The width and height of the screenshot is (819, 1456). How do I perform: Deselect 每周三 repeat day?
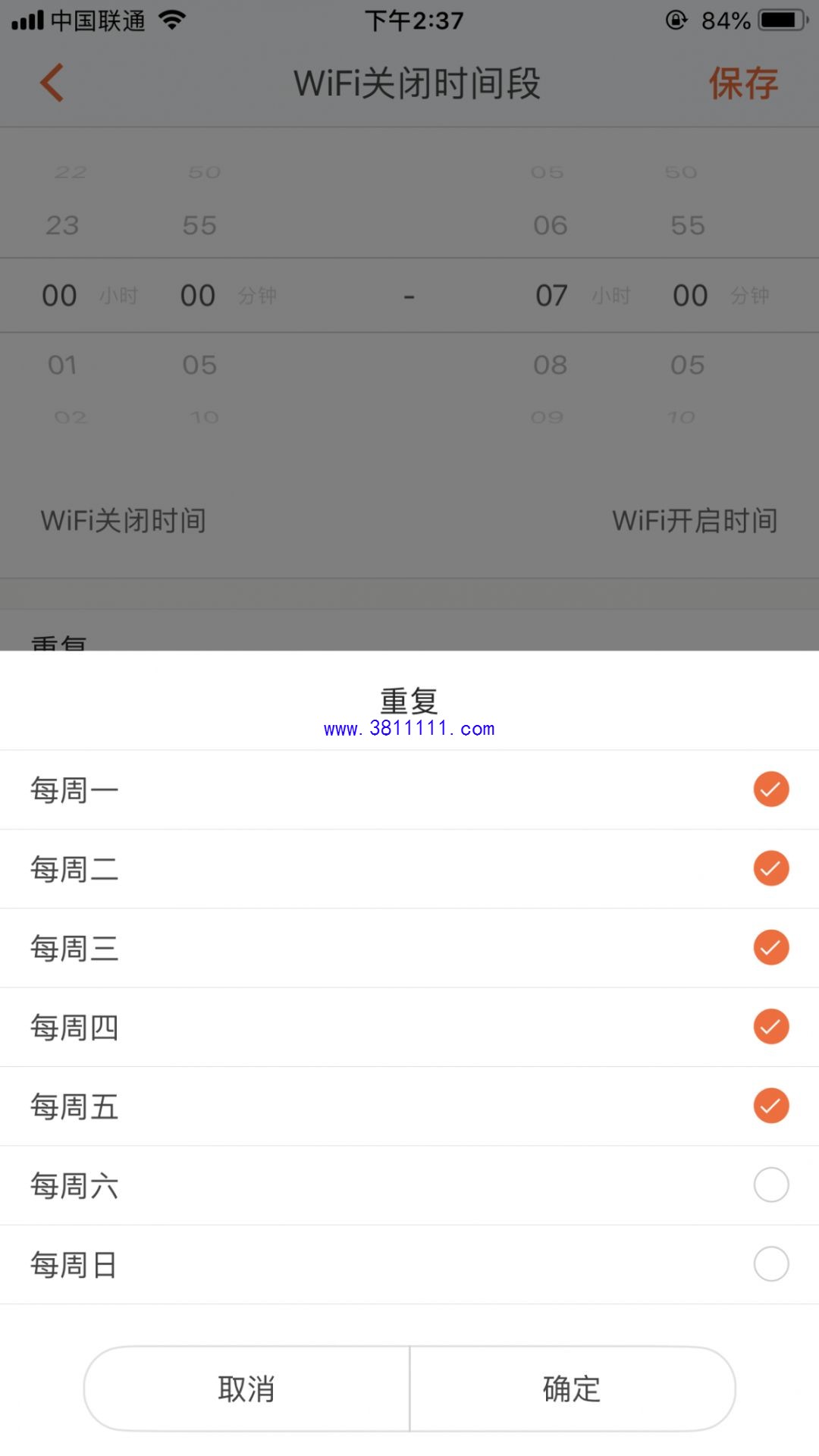[770, 947]
